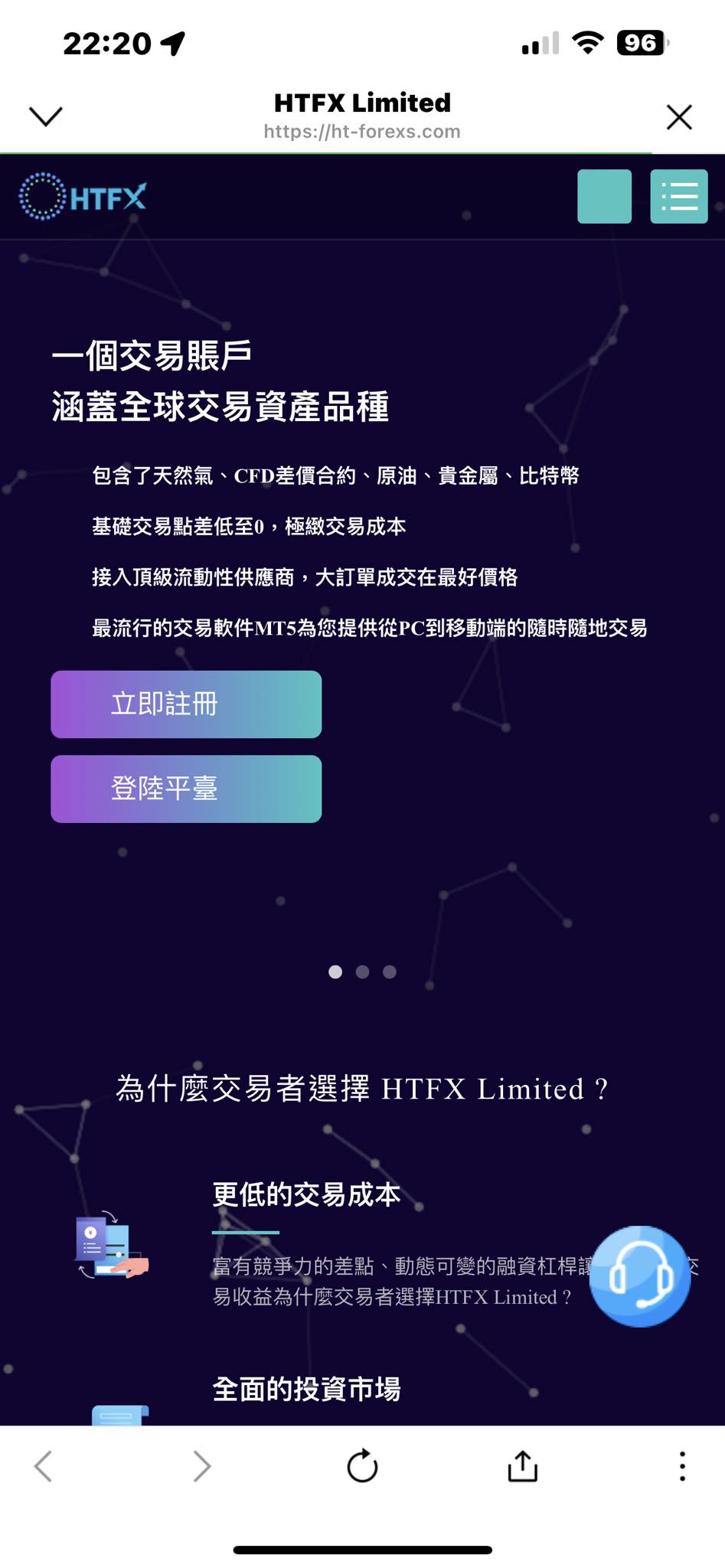
Task: Open the customer support headset chat
Action: [640, 1276]
